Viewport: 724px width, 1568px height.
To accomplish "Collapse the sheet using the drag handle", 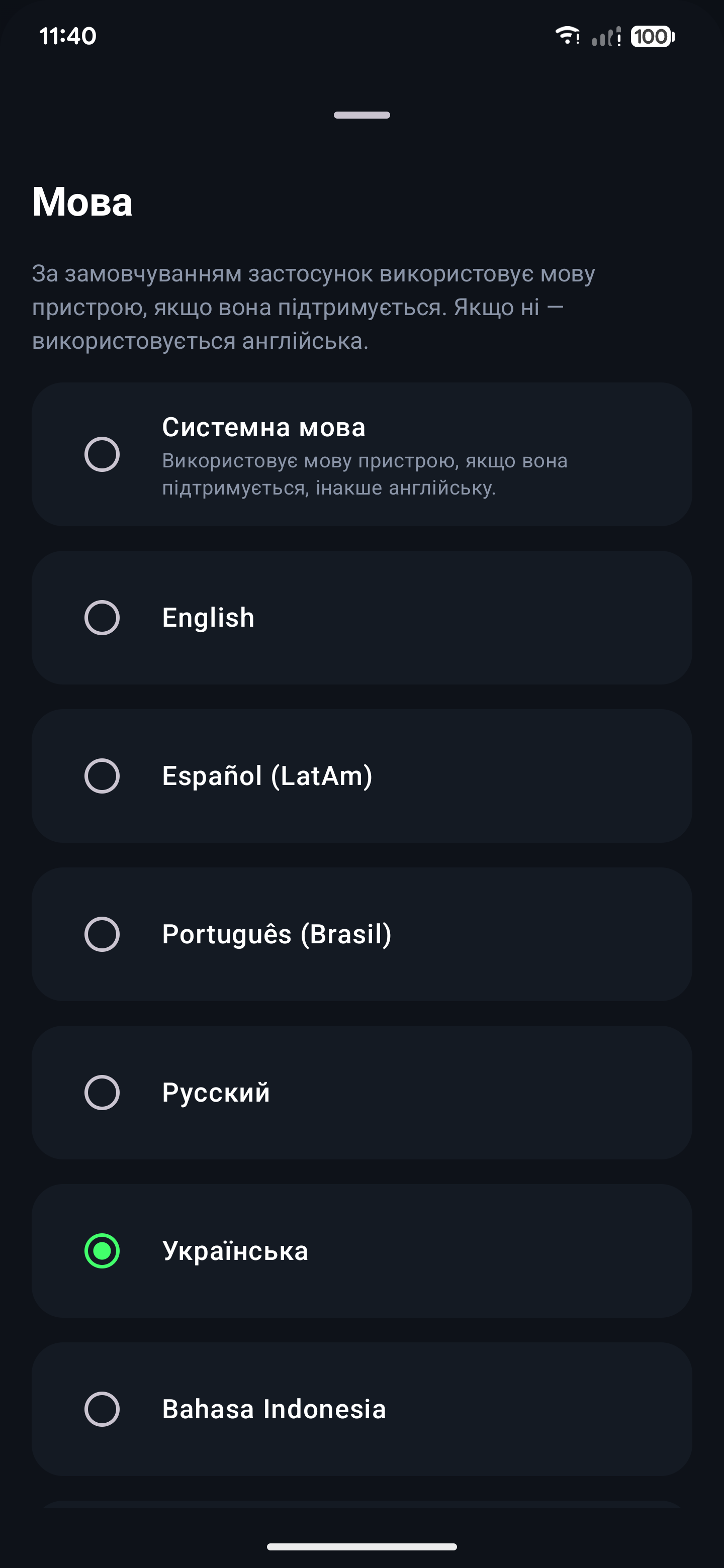I will [361, 115].
